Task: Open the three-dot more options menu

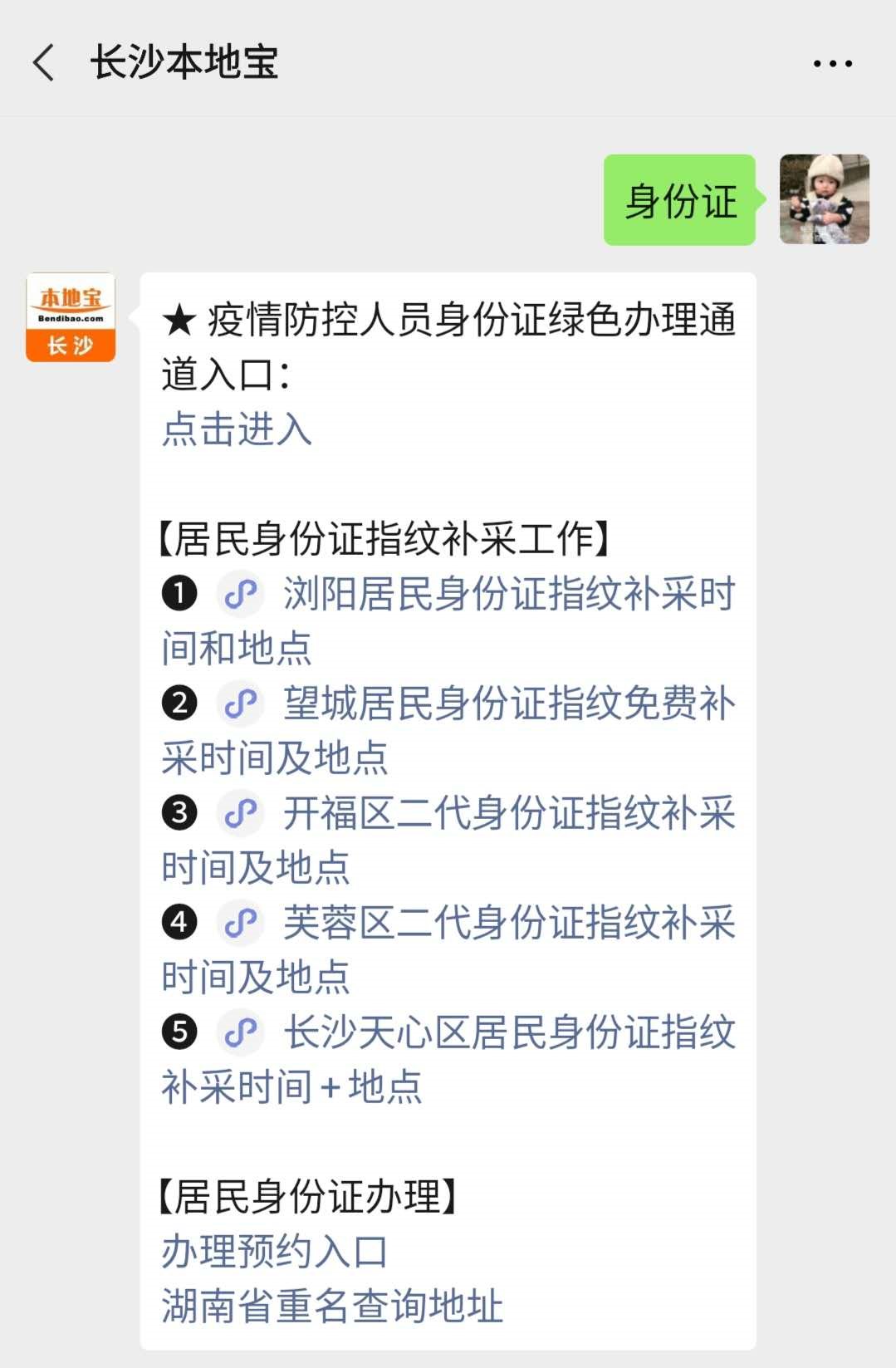Action: point(832,63)
